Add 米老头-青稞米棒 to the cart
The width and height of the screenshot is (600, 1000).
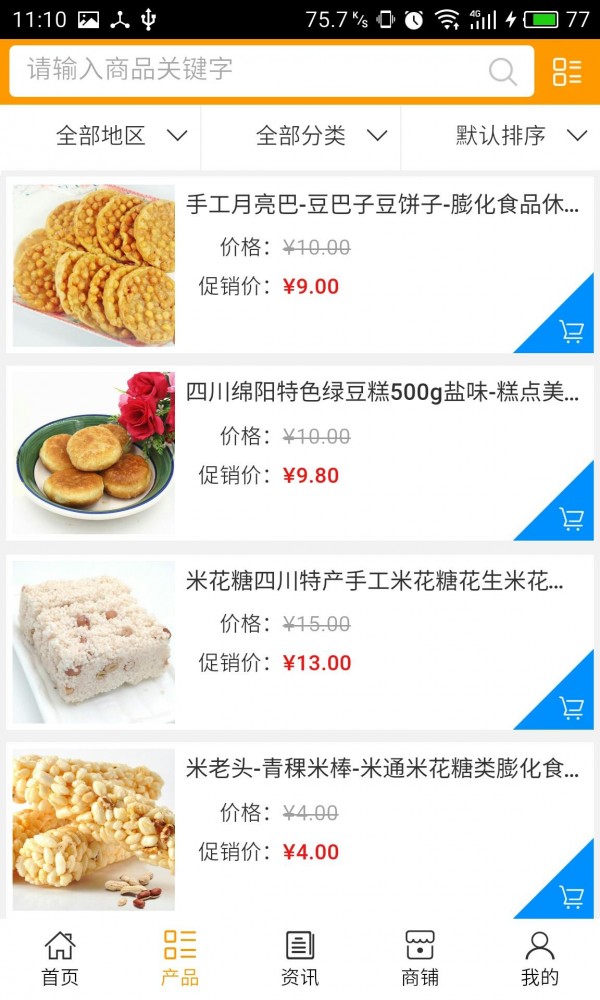(x=571, y=896)
